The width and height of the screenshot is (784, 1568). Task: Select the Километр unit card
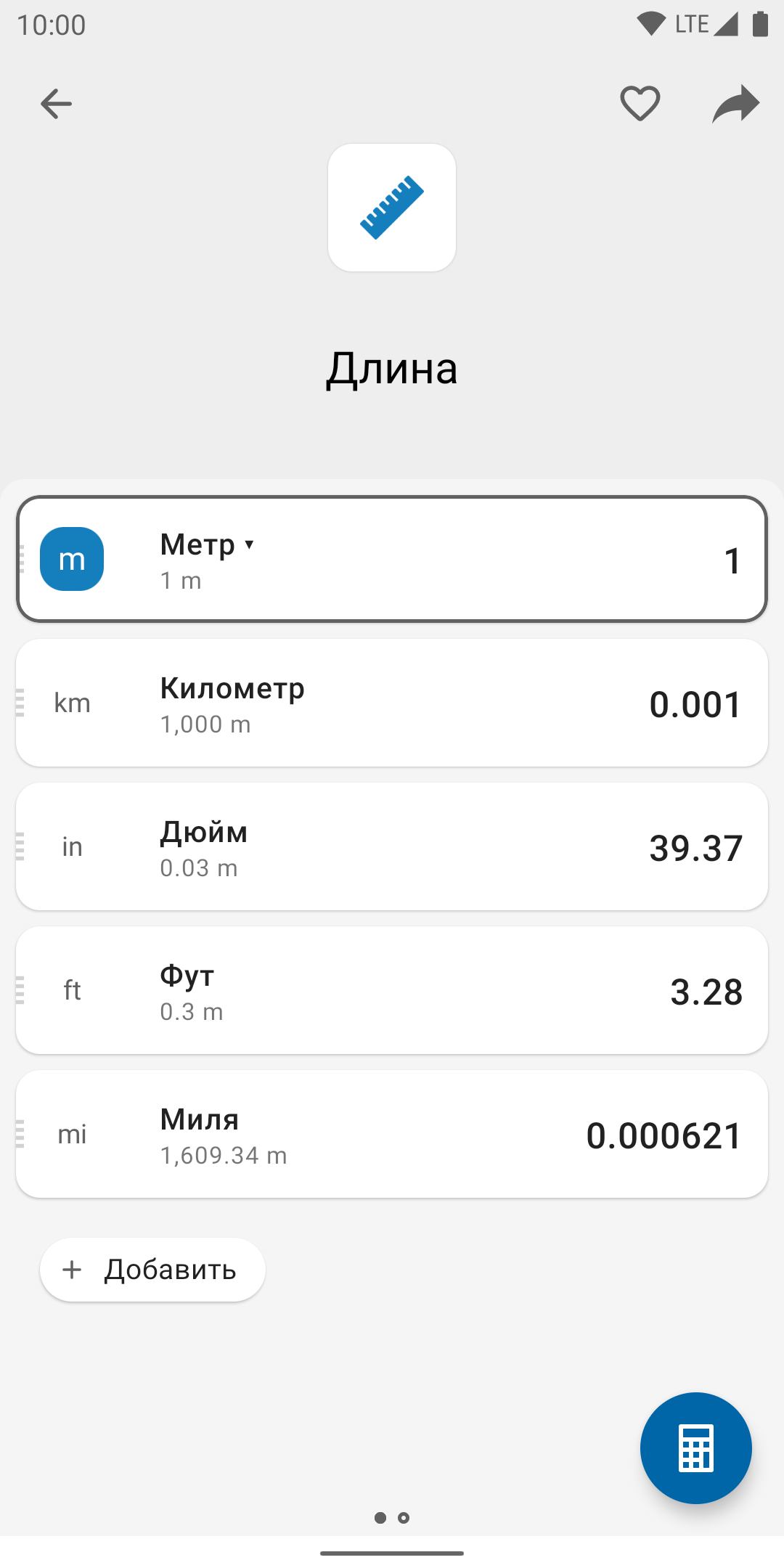(x=392, y=703)
